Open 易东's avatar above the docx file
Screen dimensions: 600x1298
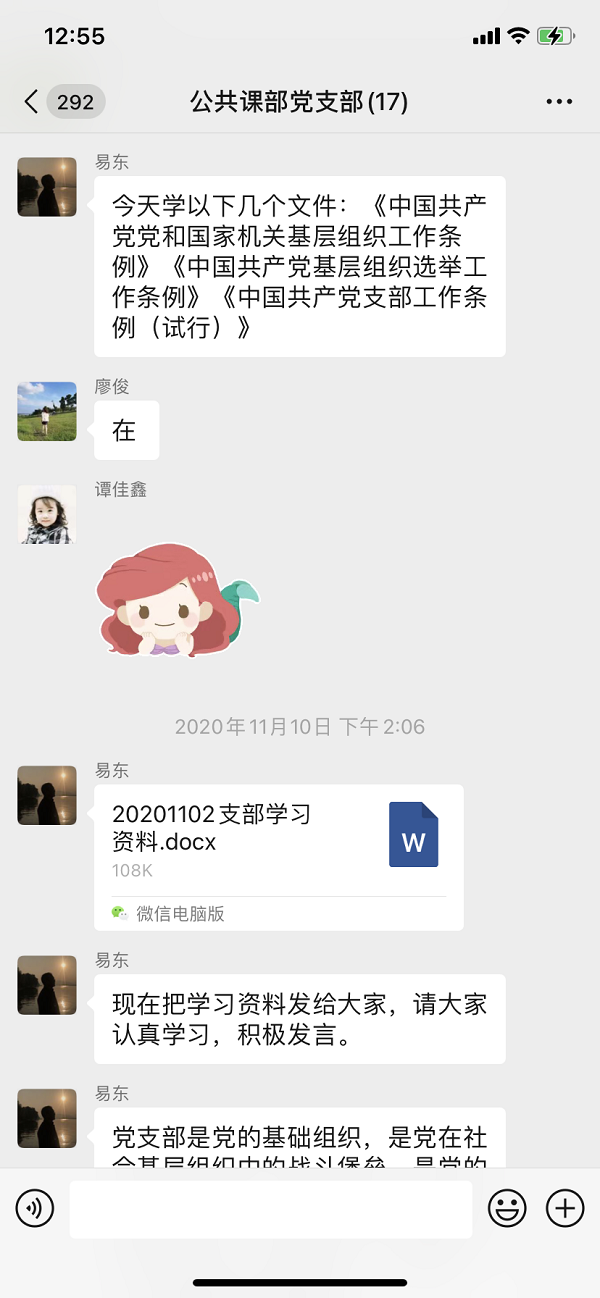[x=47, y=795]
